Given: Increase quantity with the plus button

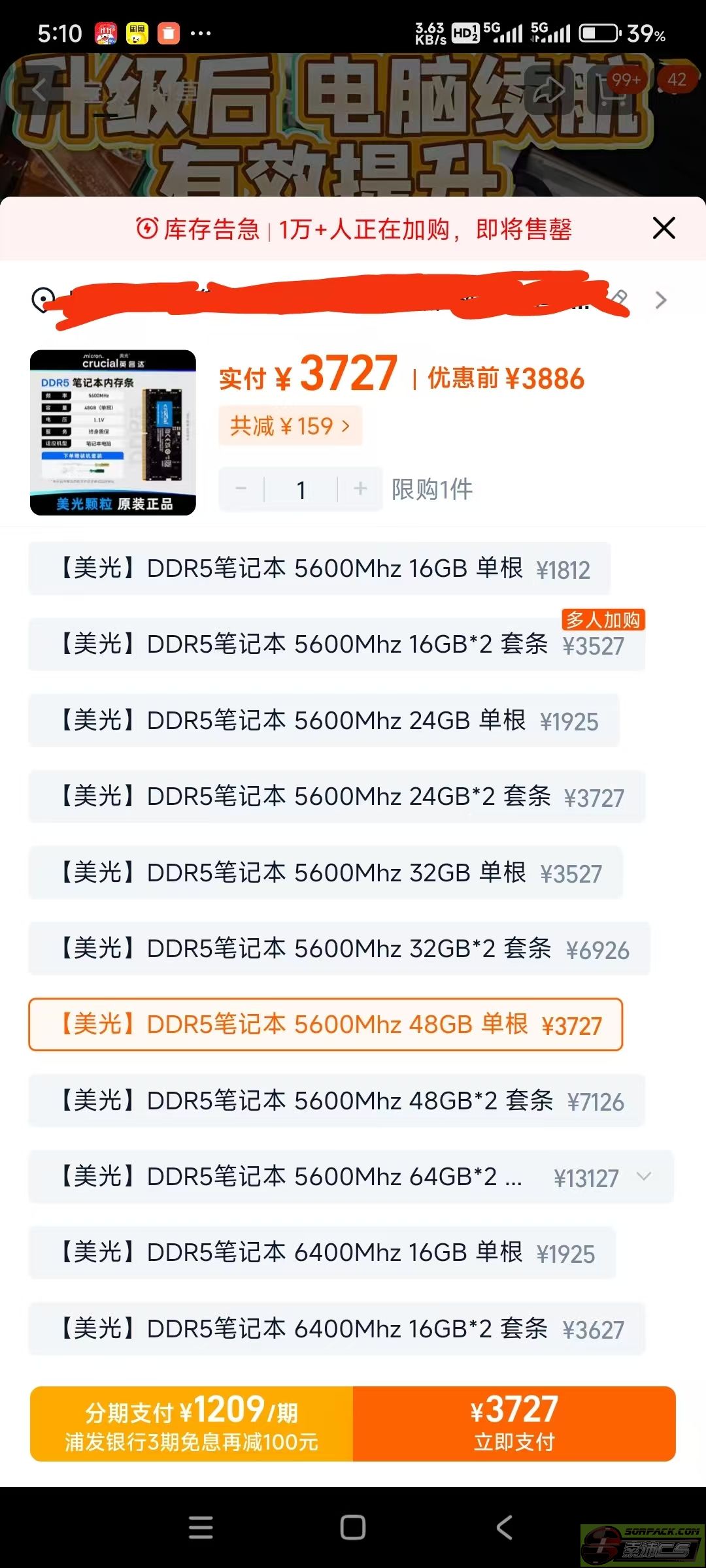Looking at the screenshot, I should (360, 489).
